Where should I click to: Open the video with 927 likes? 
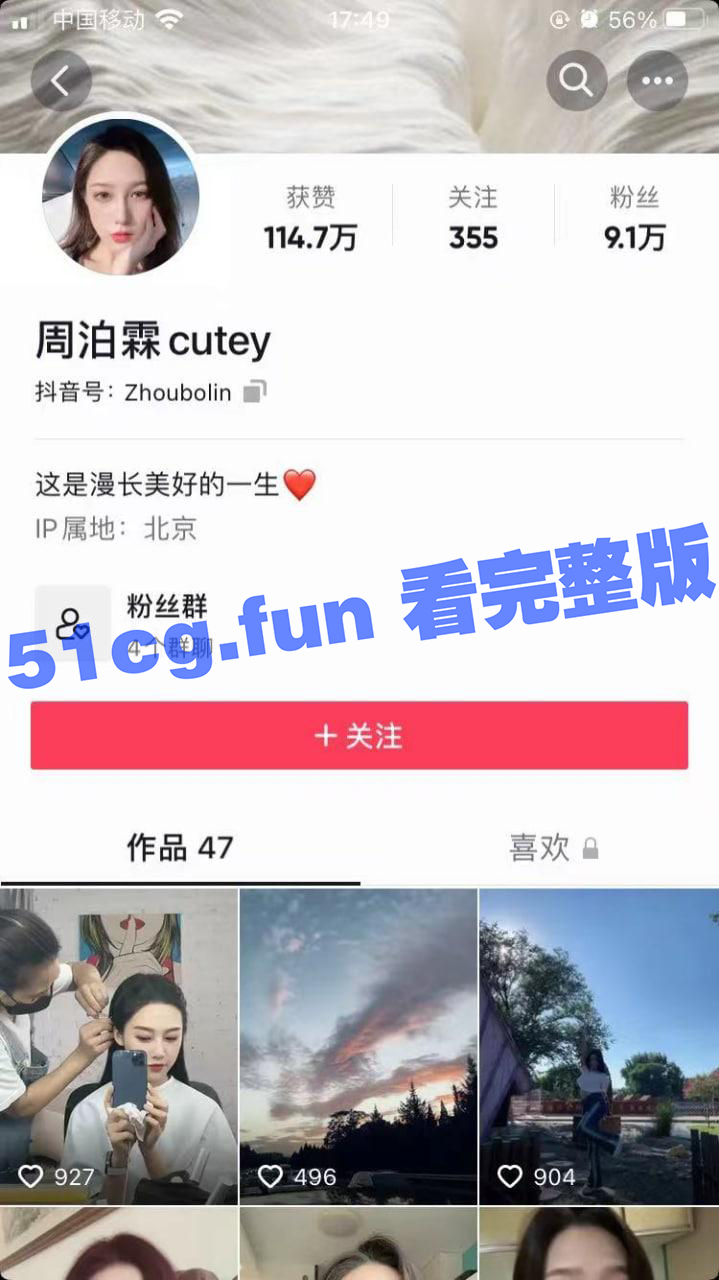click(119, 1046)
